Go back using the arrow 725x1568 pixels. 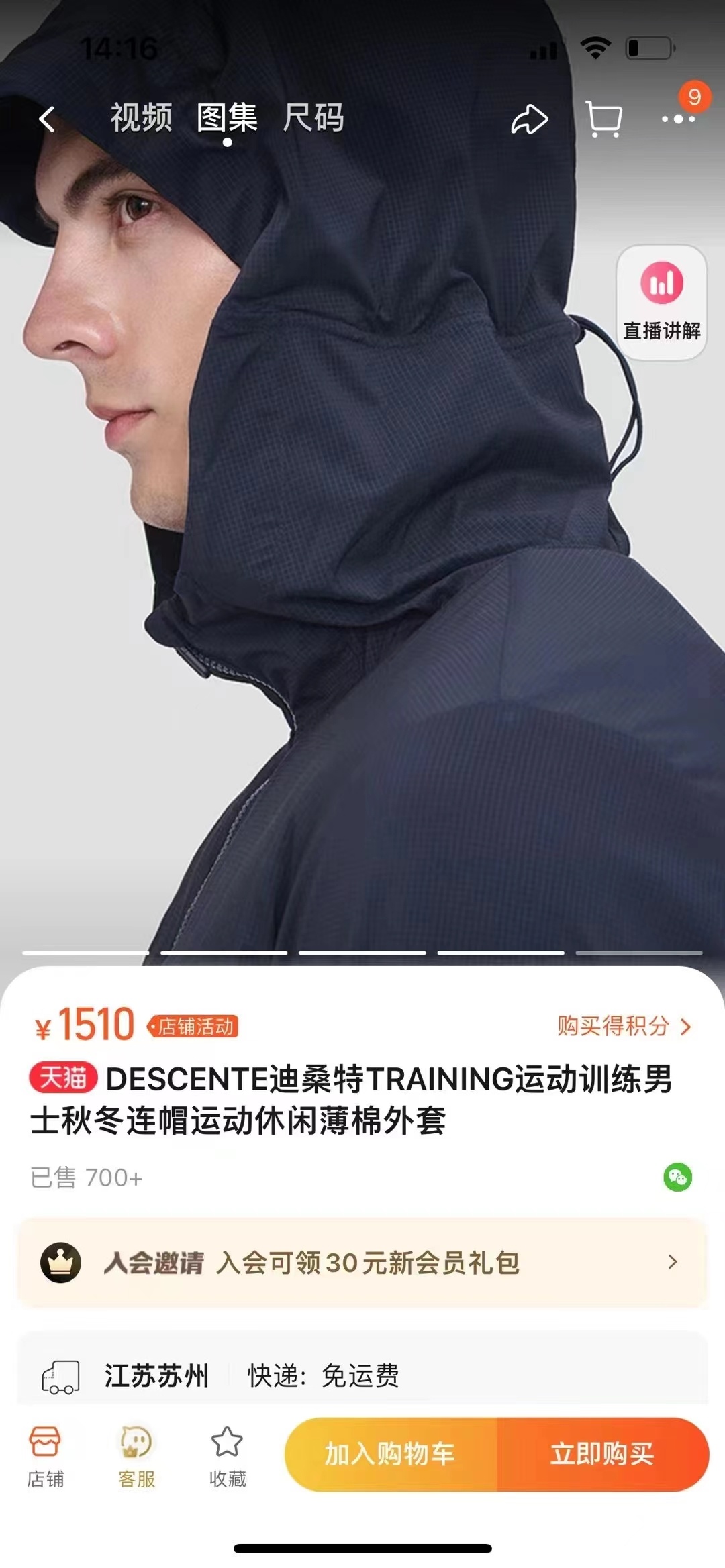[46, 119]
